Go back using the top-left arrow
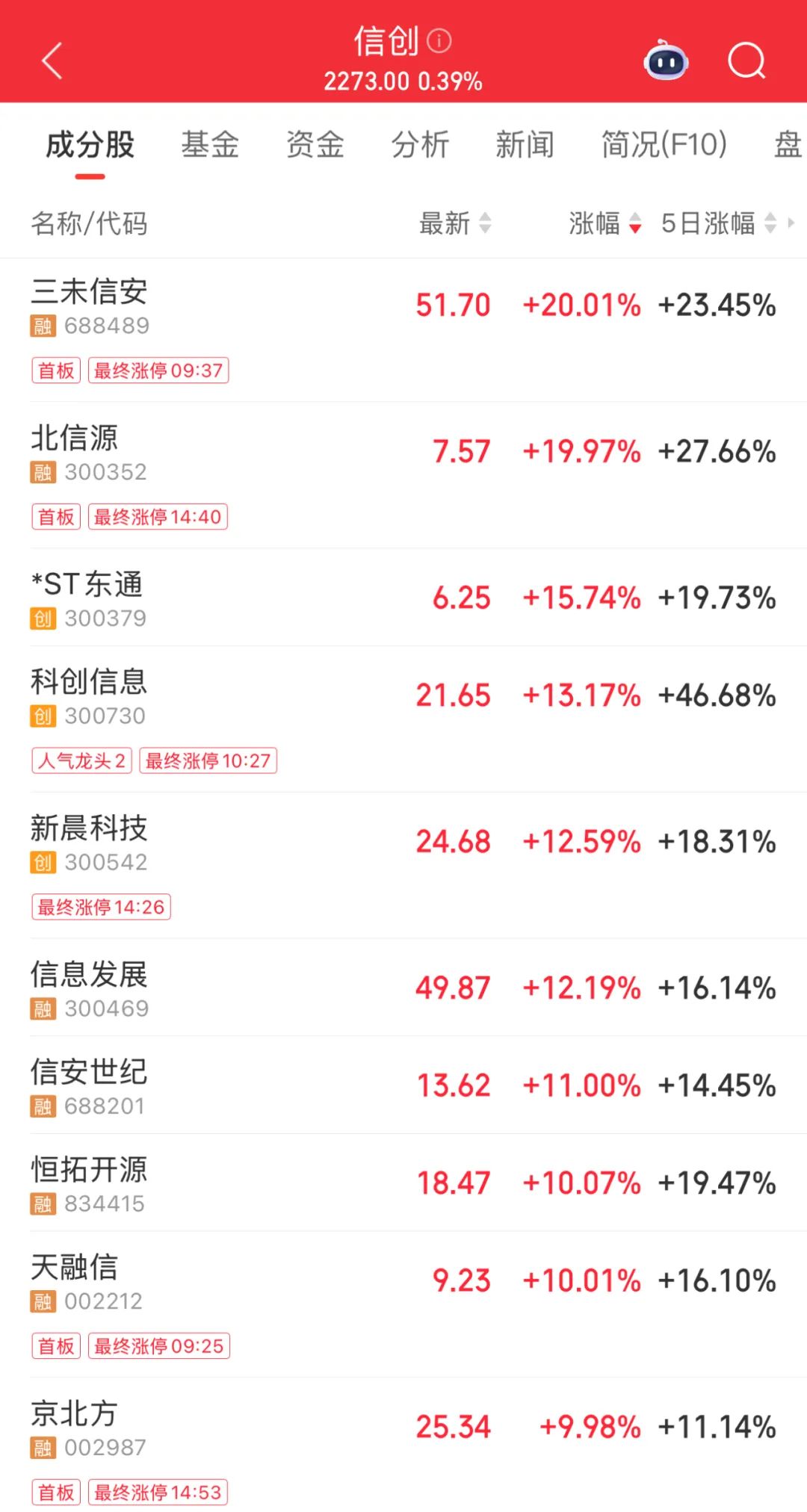Viewport: 807px width, 1512px height. (x=51, y=60)
